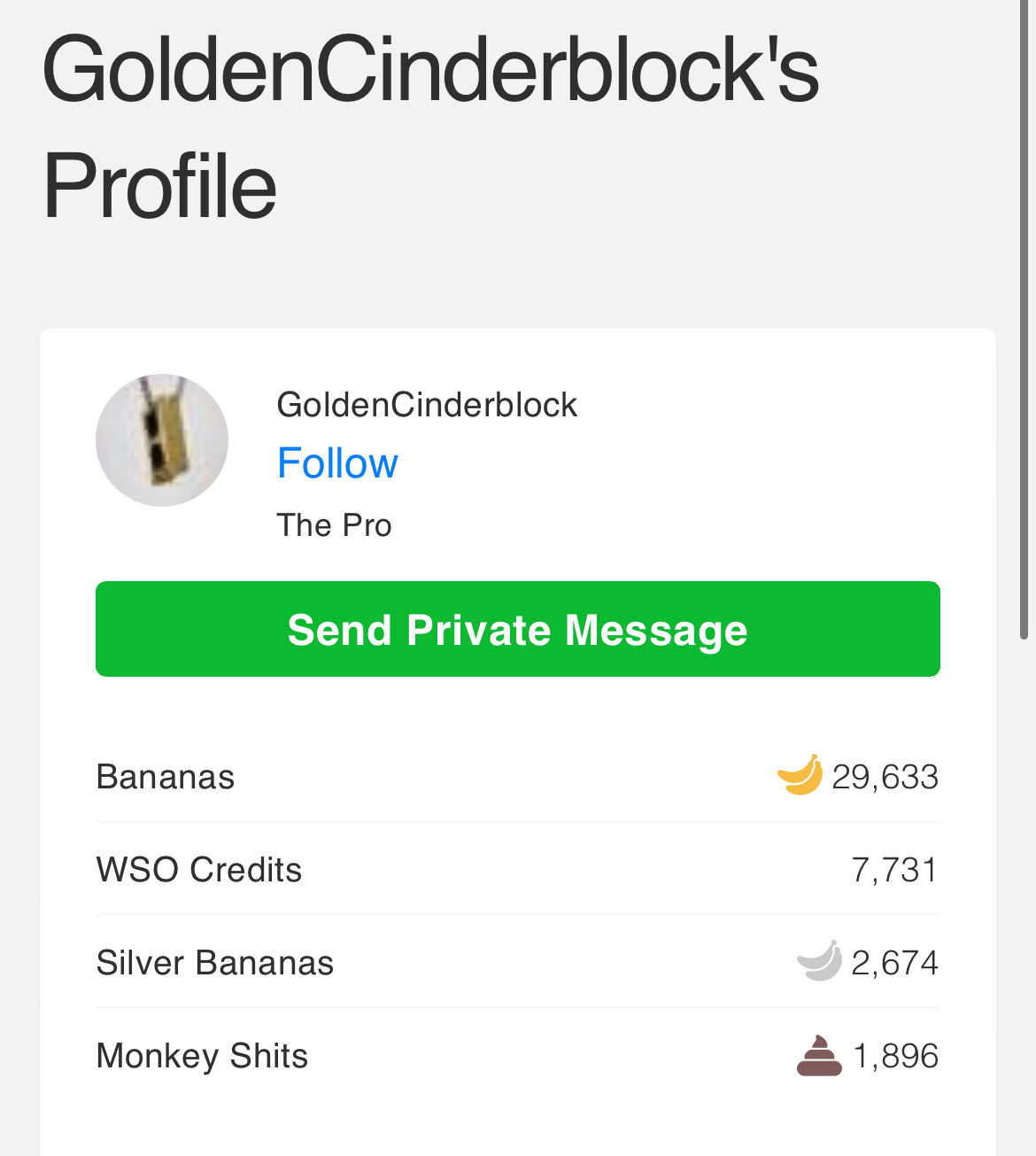Follow GoldenCinderblock
Image resolution: width=1036 pixels, height=1156 pixels.
pyautogui.click(x=337, y=463)
